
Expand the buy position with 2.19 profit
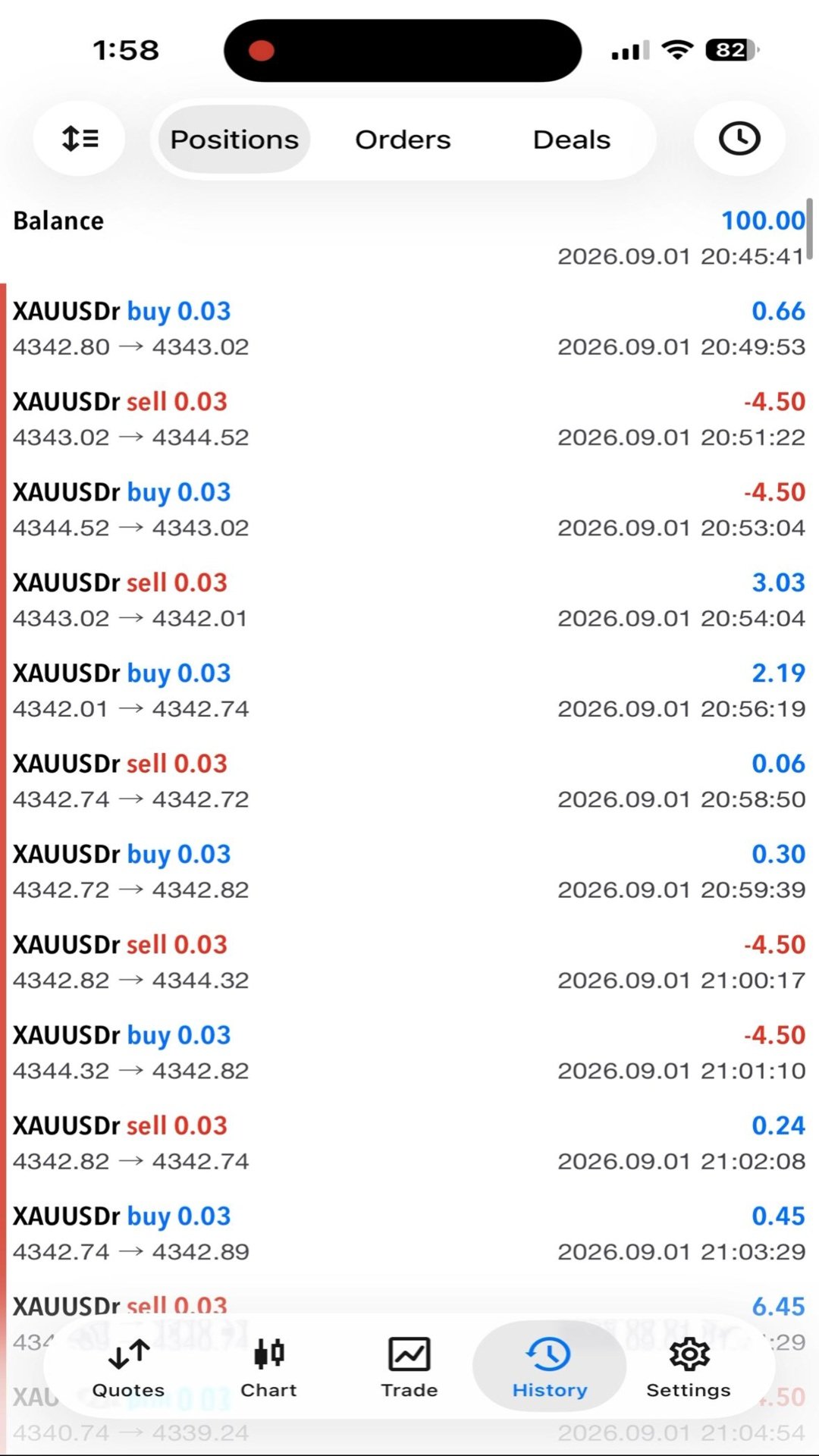[x=409, y=690]
